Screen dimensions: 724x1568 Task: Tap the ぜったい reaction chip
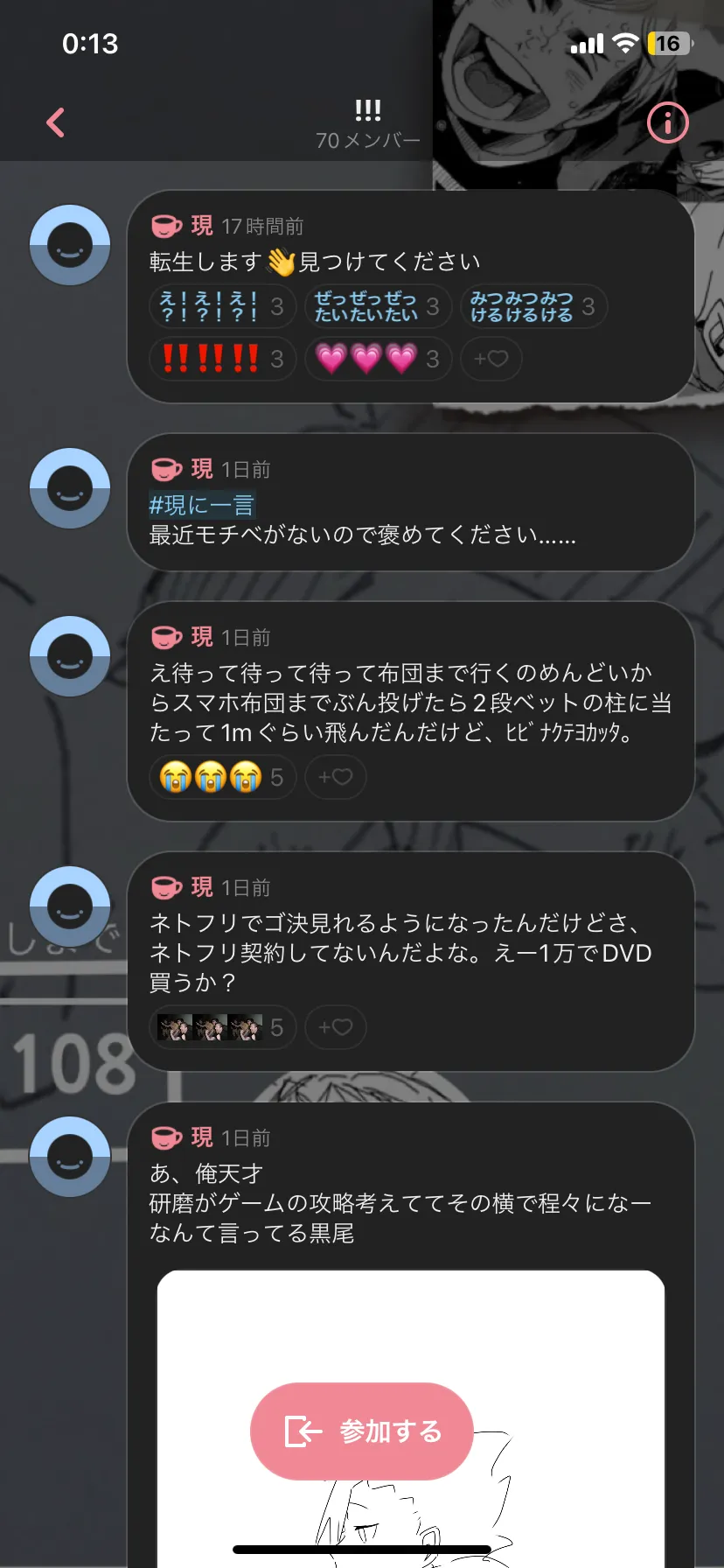pyautogui.click(x=378, y=306)
